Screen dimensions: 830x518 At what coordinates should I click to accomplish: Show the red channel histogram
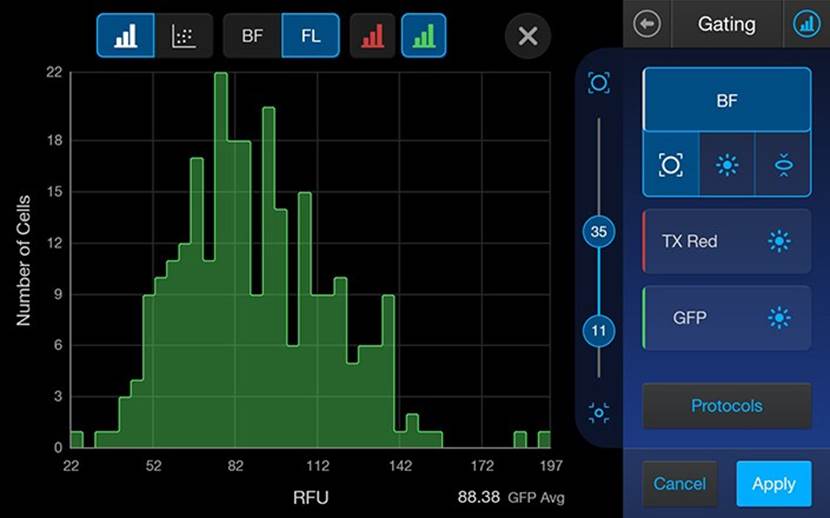[373, 36]
